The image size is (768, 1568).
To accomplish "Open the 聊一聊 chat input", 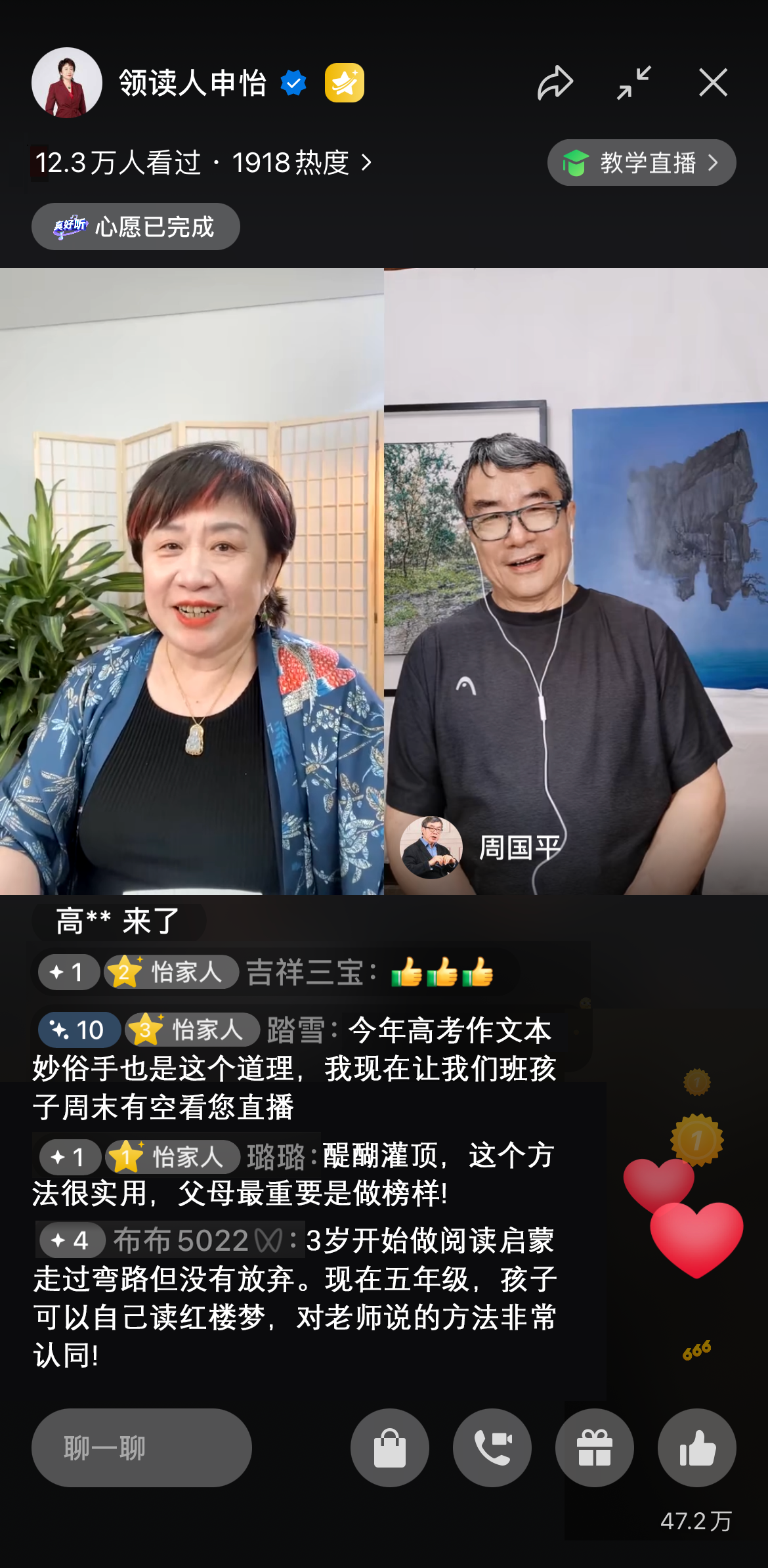I will pos(142,1448).
